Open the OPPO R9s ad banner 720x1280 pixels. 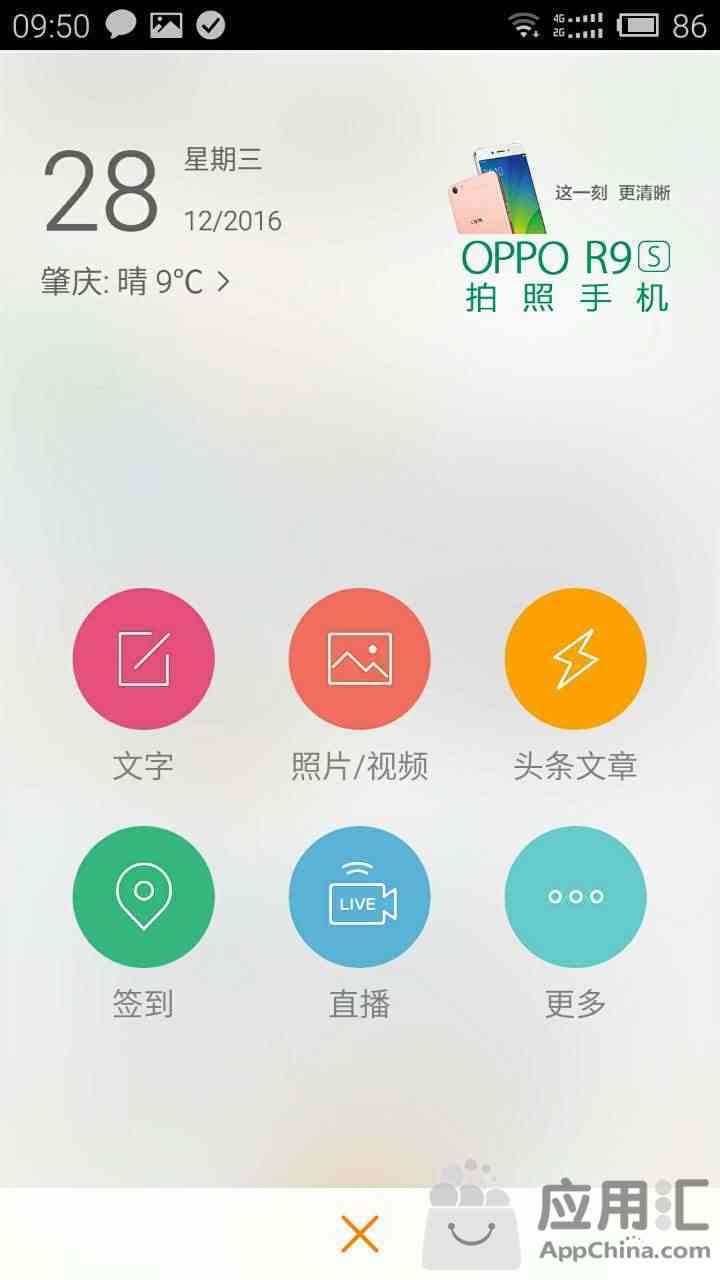click(565, 232)
